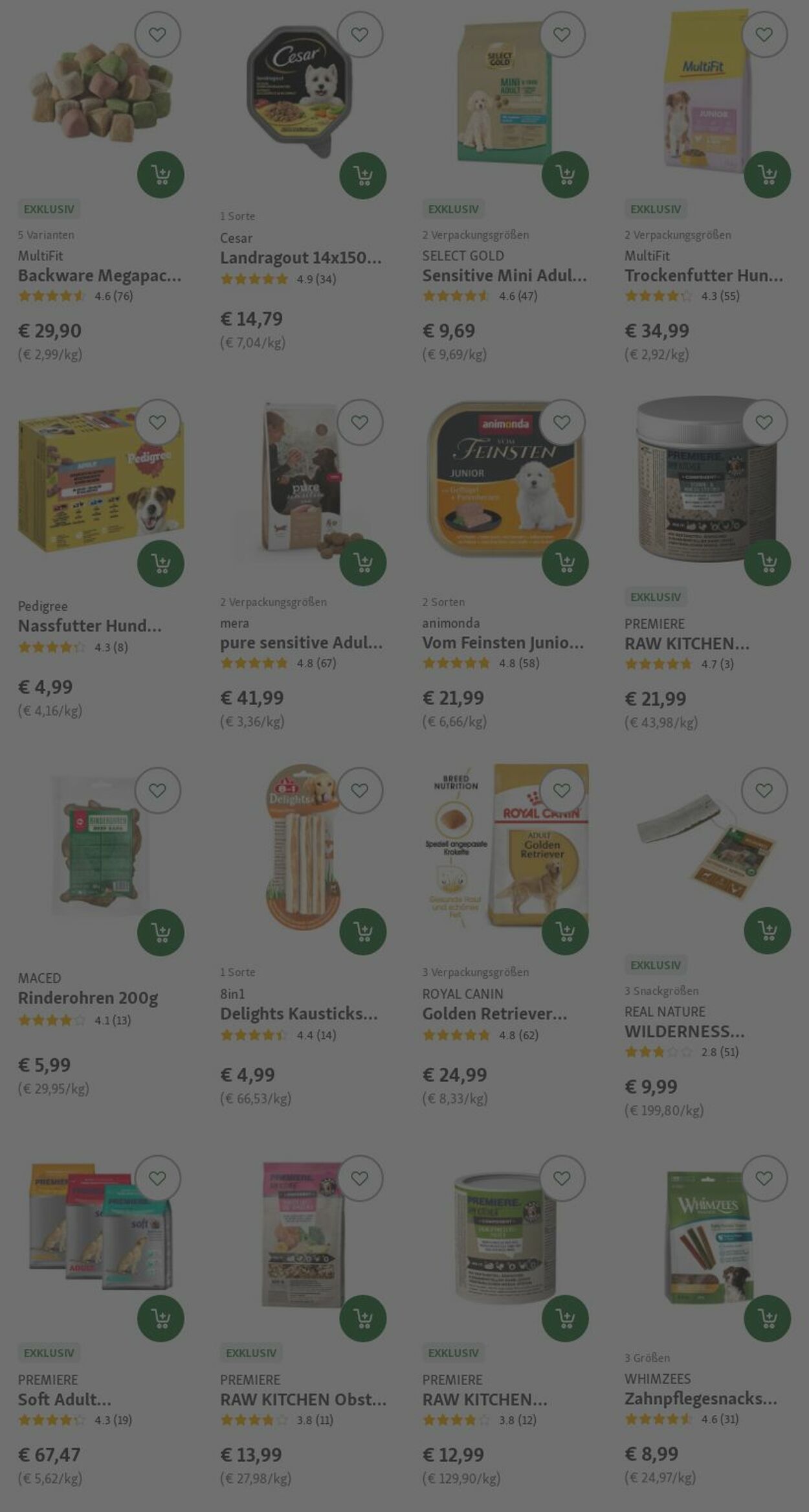This screenshot has height=1512, width=809.
Task: Open SELECT GOLD Sensitive Mini Adult product
Action: 504,276
